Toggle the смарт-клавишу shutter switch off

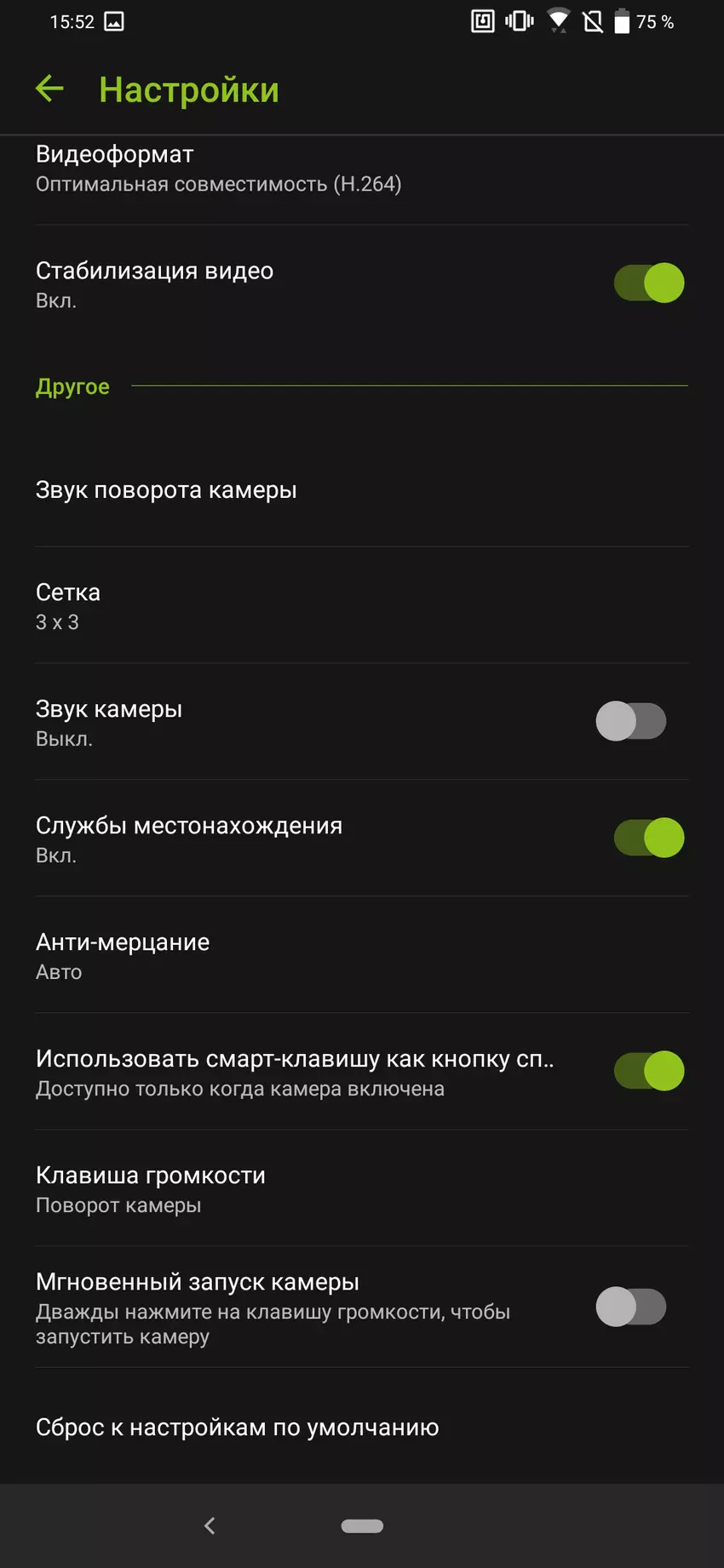pos(649,1072)
